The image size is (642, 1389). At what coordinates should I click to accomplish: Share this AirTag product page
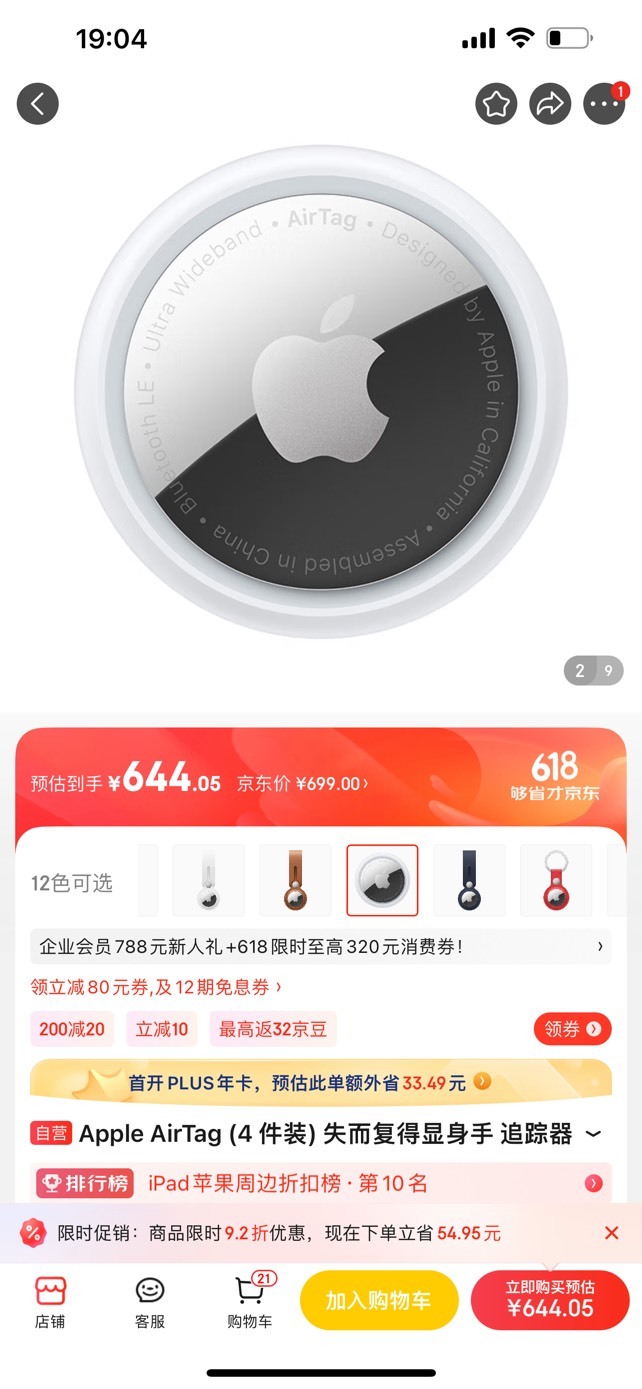point(550,104)
